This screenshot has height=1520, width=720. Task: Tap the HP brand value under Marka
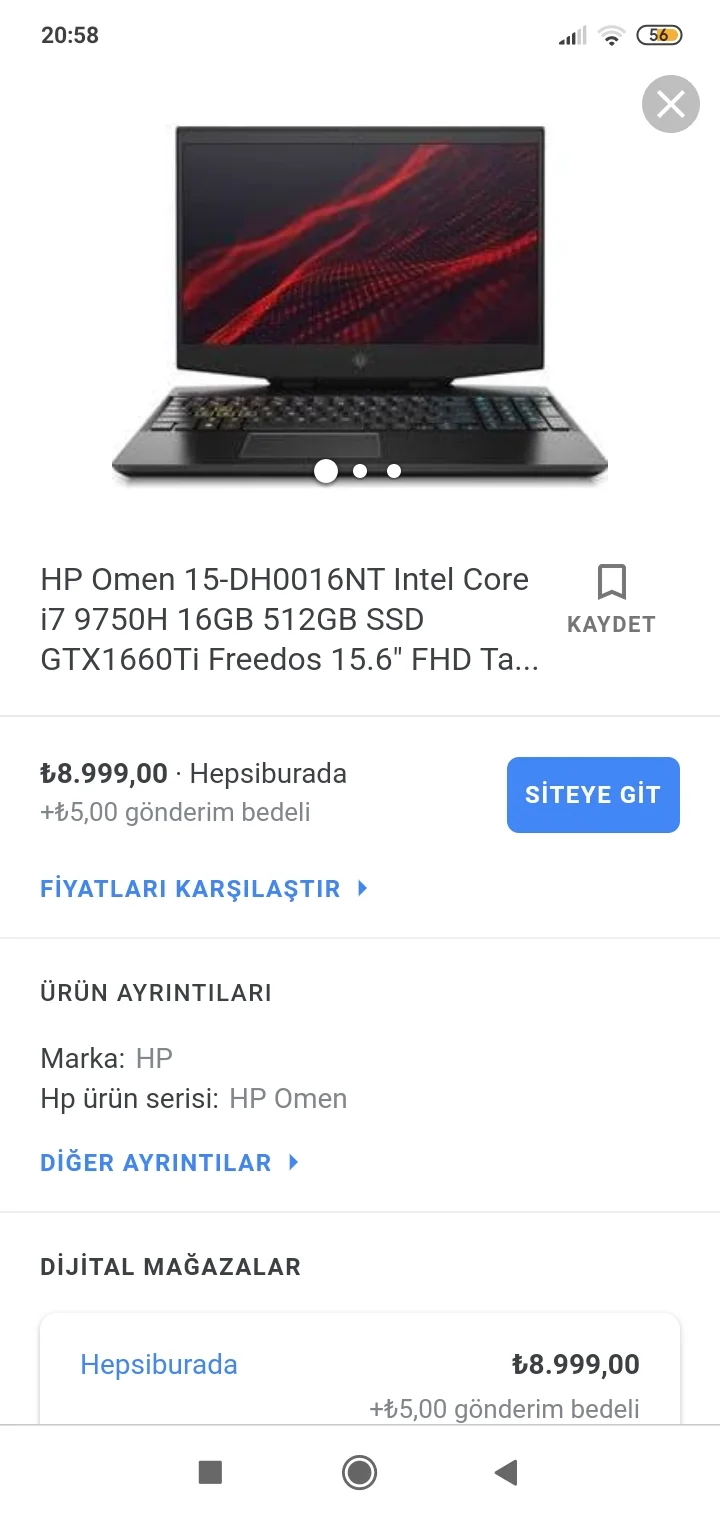point(156,1058)
